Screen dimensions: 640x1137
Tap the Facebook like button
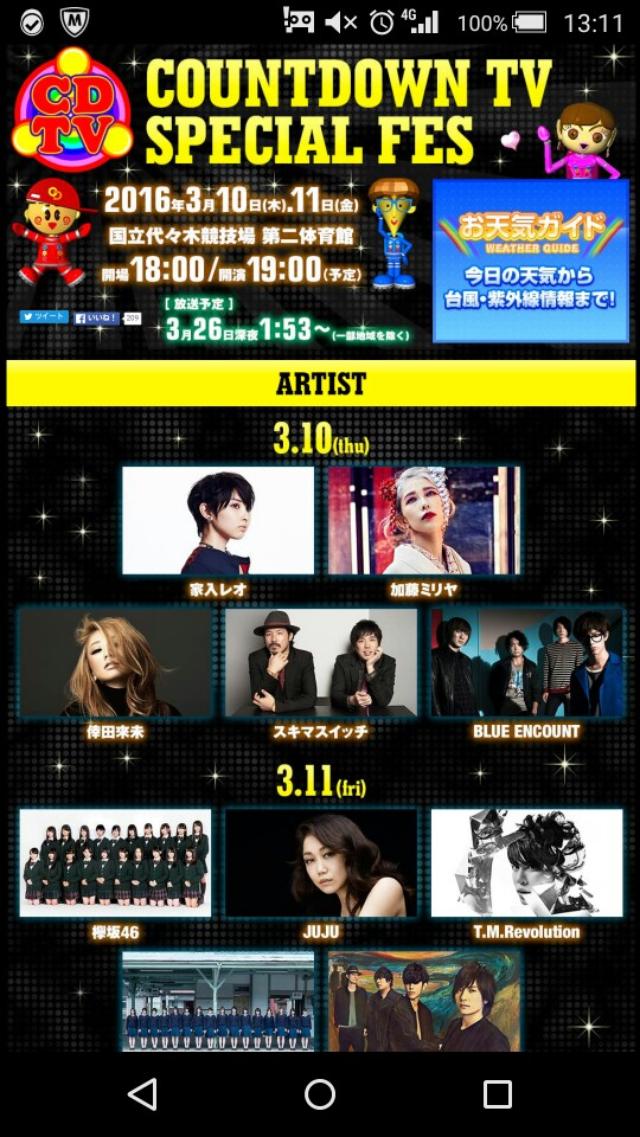point(98,317)
